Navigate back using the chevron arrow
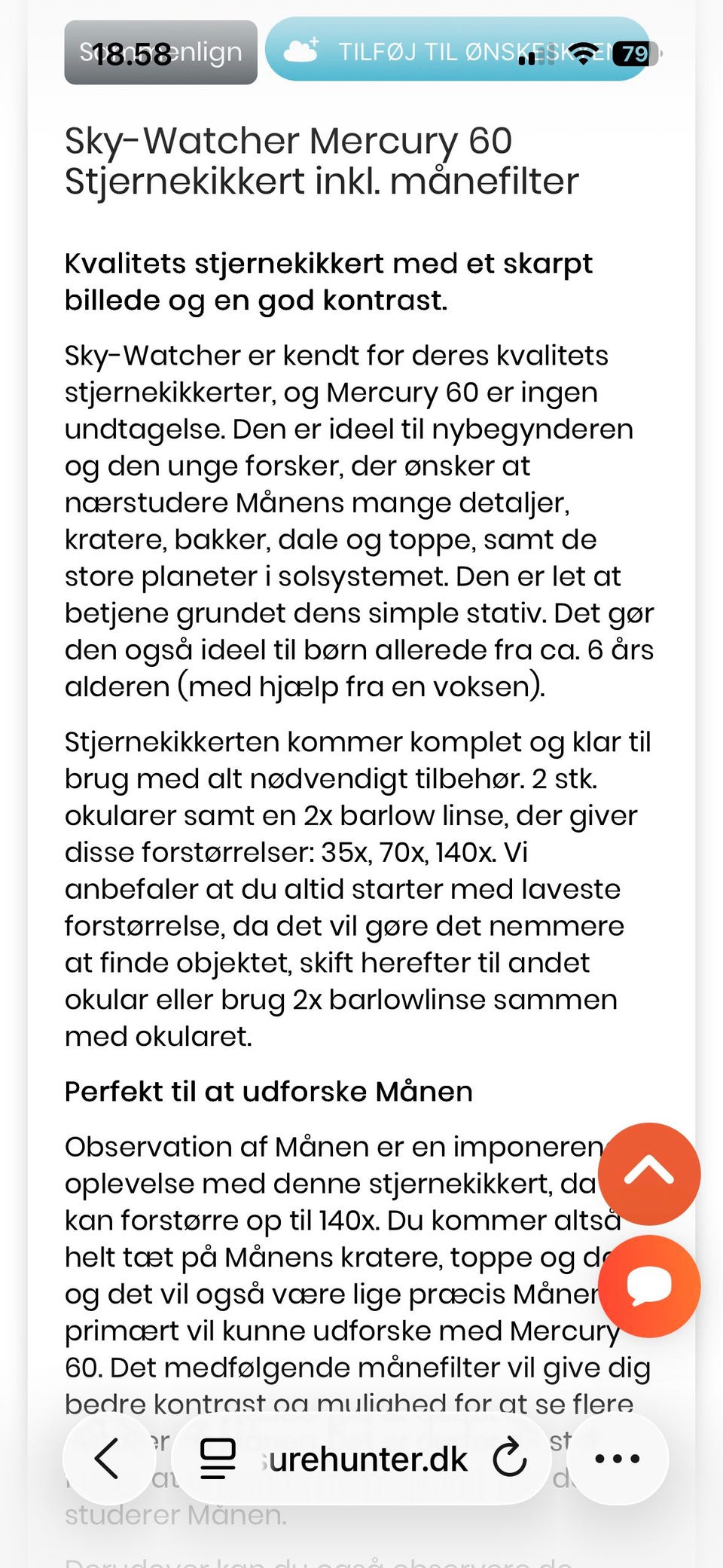The height and width of the screenshot is (1568, 723). (107, 1458)
